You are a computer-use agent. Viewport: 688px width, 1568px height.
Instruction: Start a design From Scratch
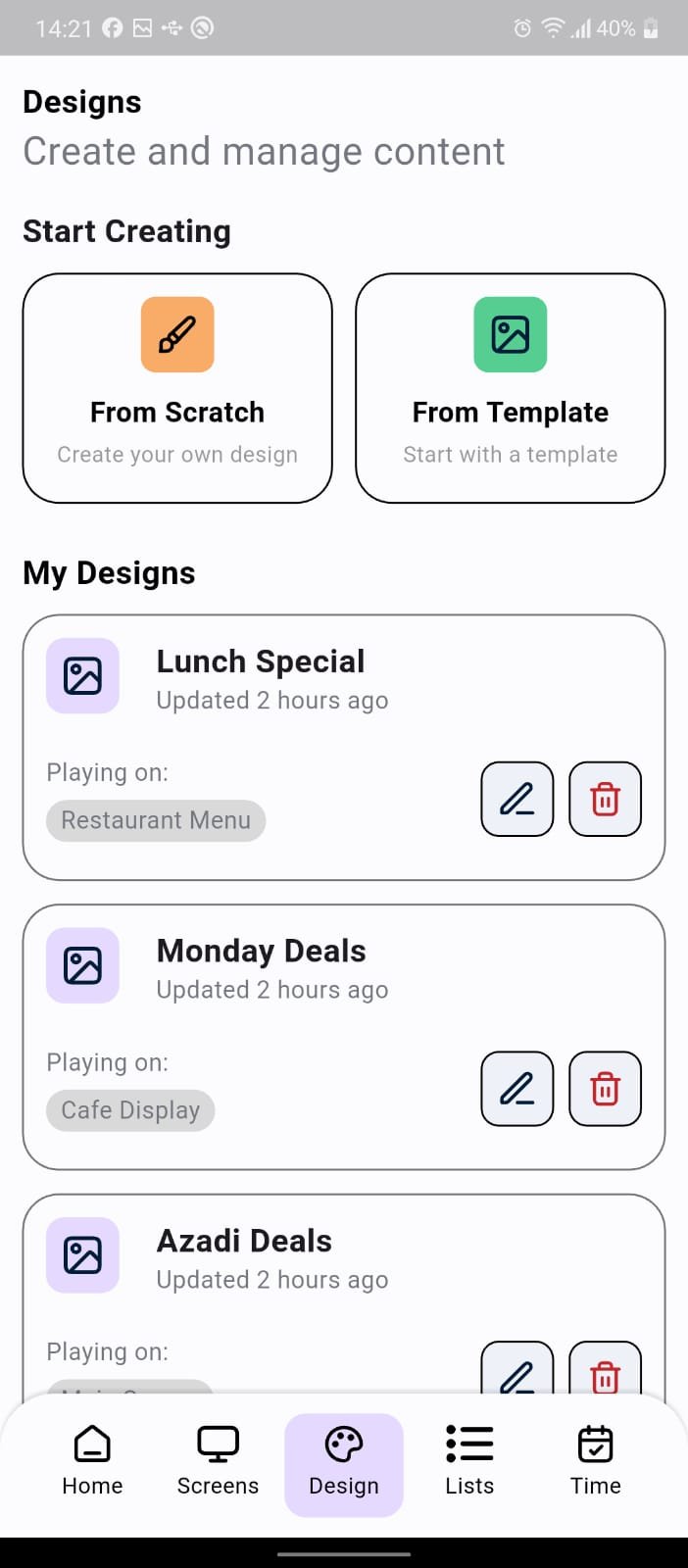(177, 388)
